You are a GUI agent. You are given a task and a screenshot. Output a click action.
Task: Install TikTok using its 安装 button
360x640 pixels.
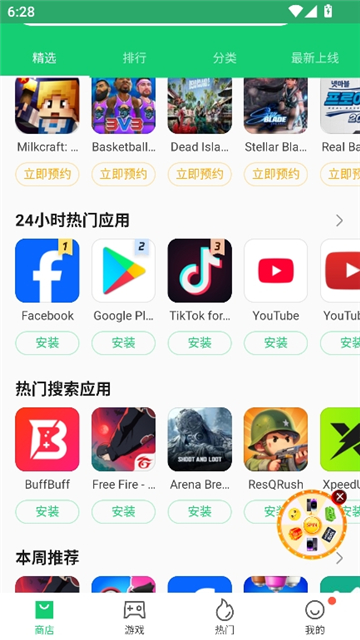pyautogui.click(x=200, y=343)
